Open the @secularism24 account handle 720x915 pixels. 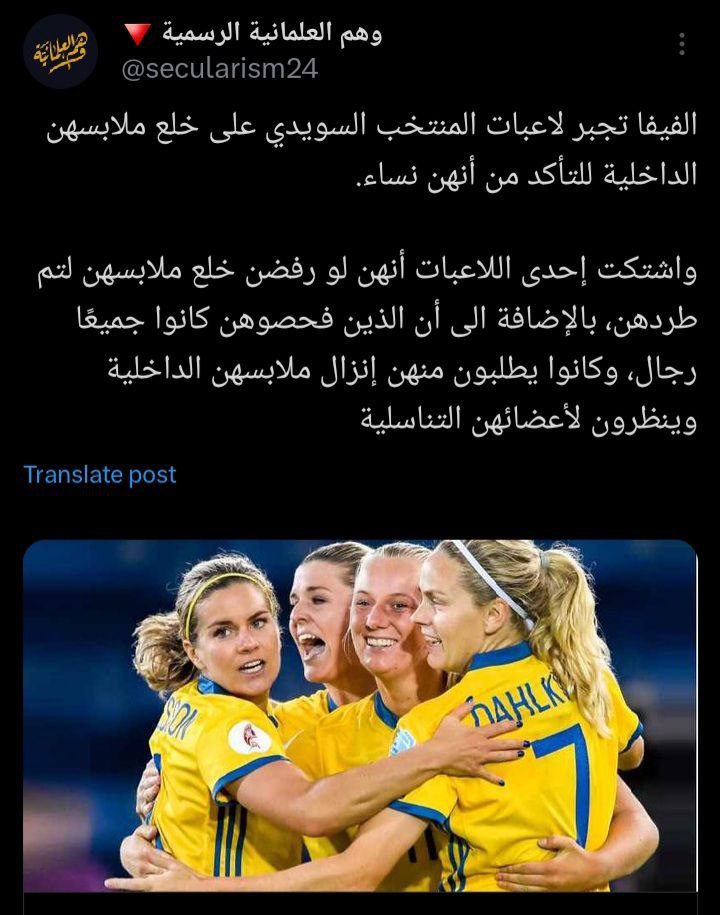pyautogui.click(x=219, y=68)
